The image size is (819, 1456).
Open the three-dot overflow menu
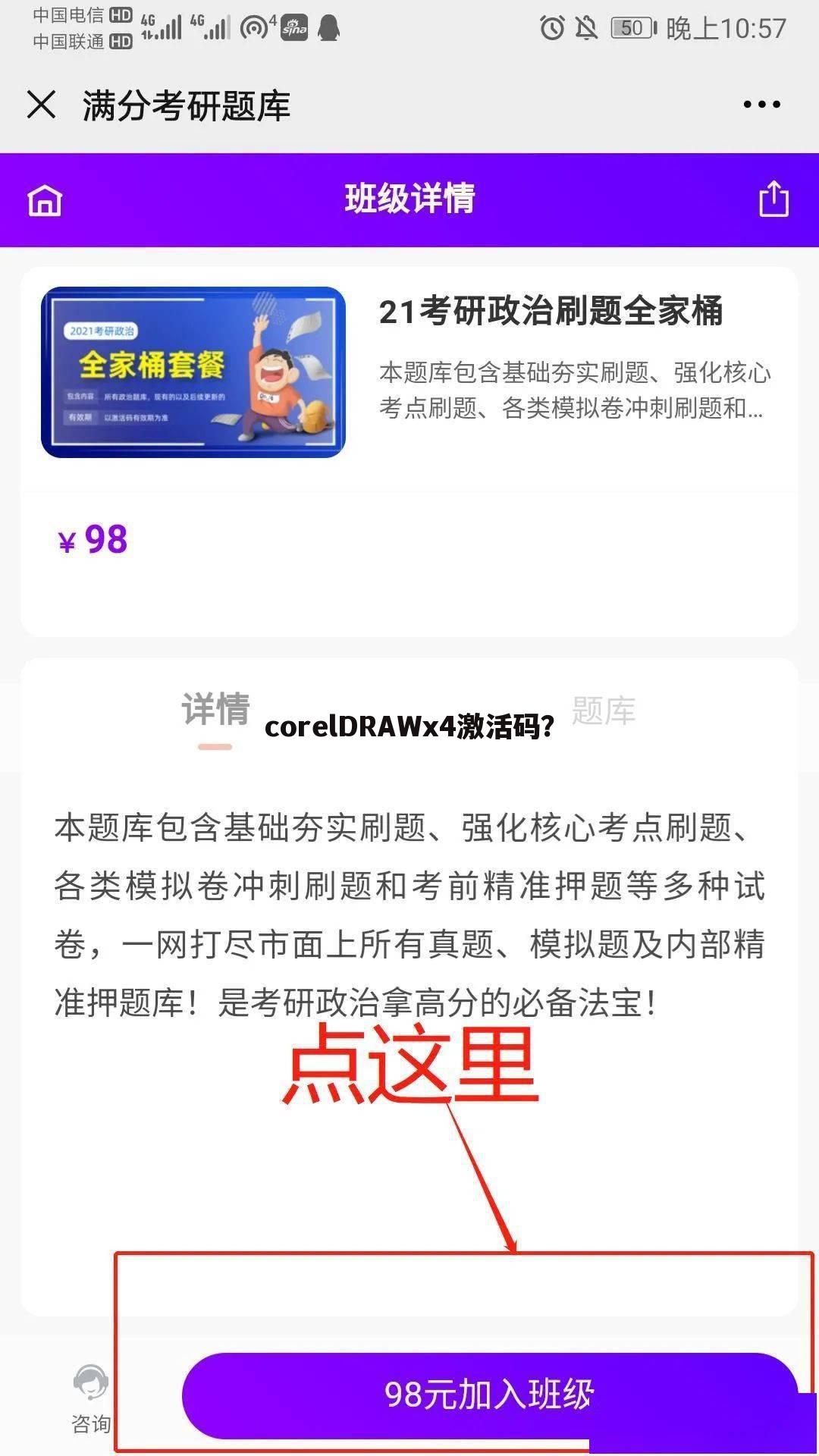click(x=761, y=105)
